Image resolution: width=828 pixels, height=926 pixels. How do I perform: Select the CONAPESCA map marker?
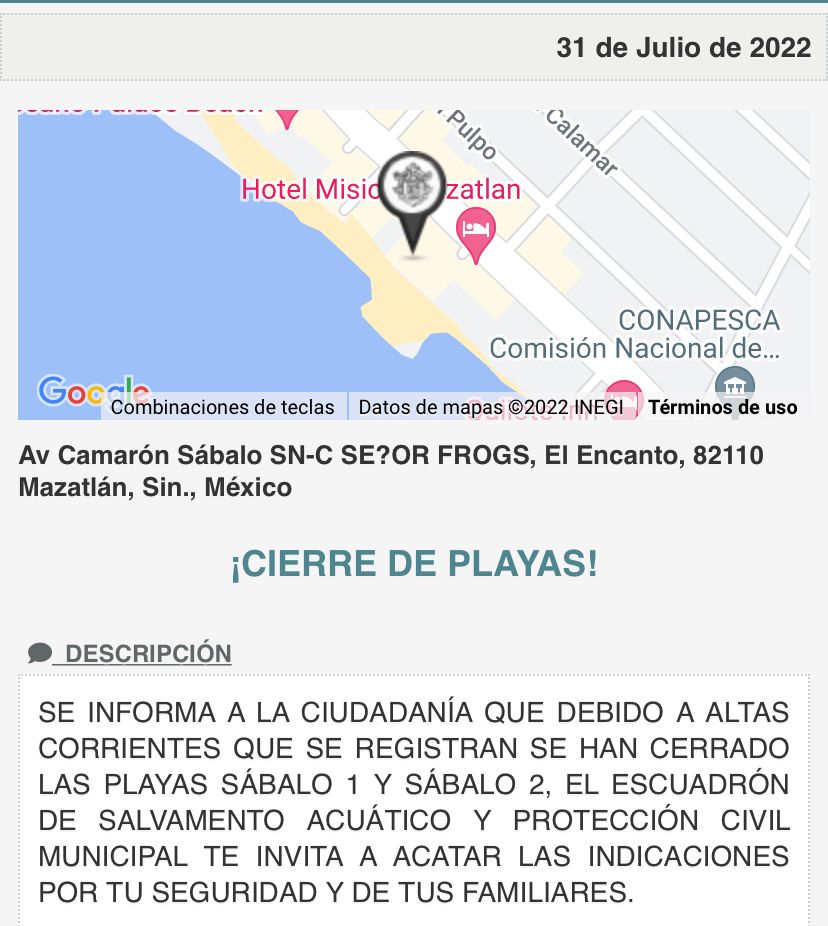coord(734,384)
